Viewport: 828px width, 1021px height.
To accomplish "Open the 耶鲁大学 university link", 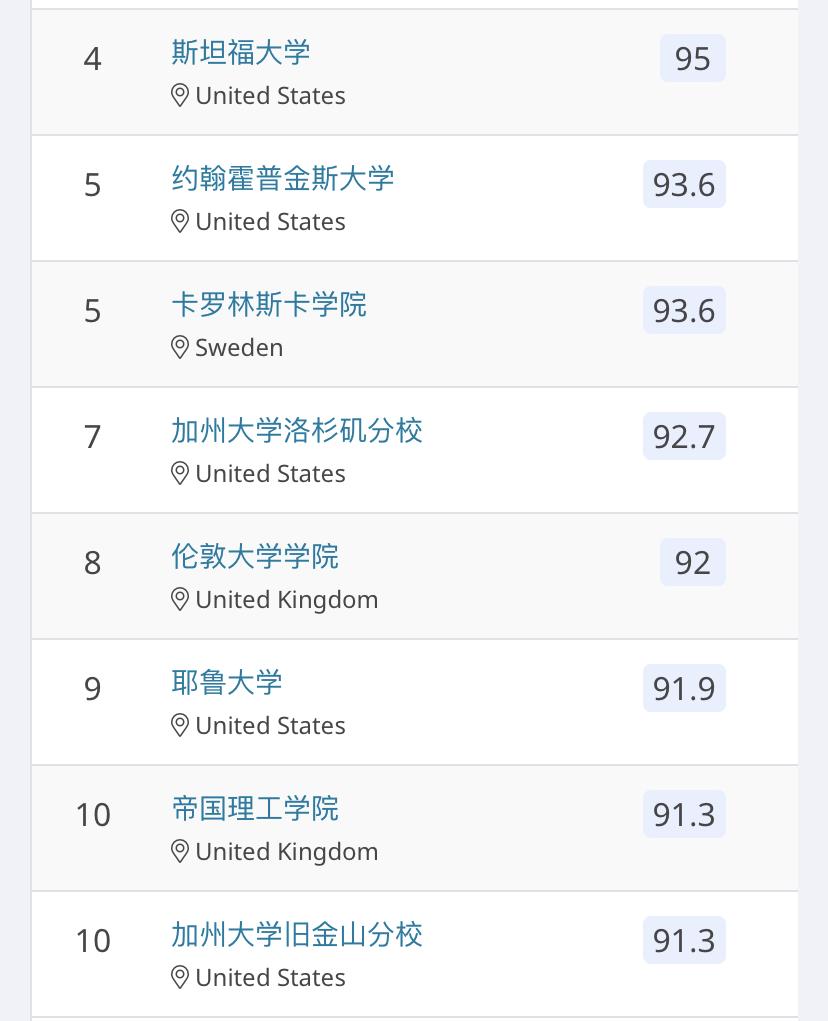I will pos(227,683).
